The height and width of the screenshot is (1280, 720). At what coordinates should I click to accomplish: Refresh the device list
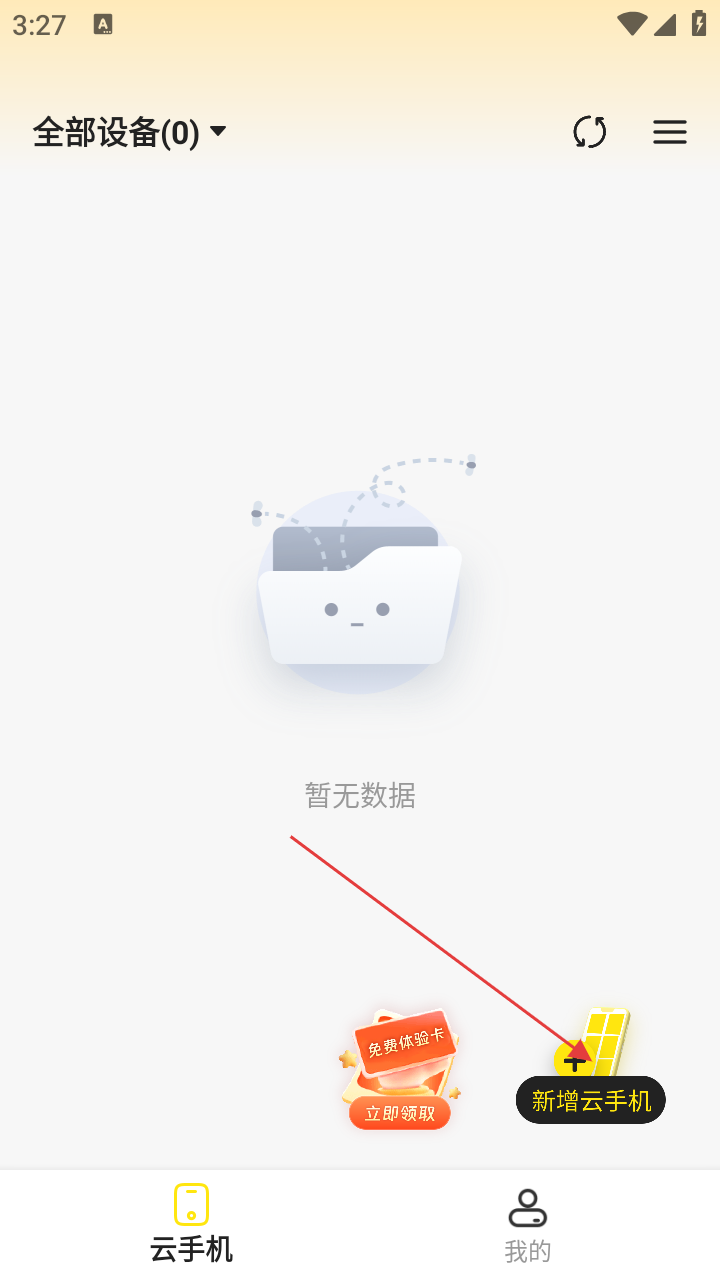pyautogui.click(x=589, y=132)
